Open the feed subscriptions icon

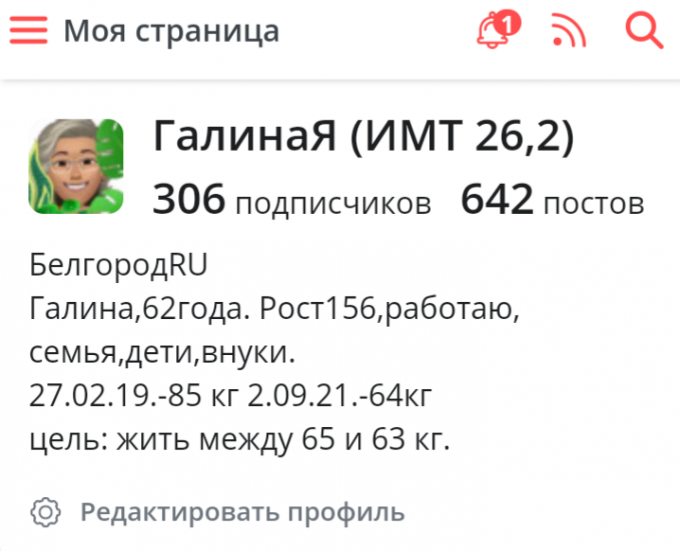pos(568,32)
